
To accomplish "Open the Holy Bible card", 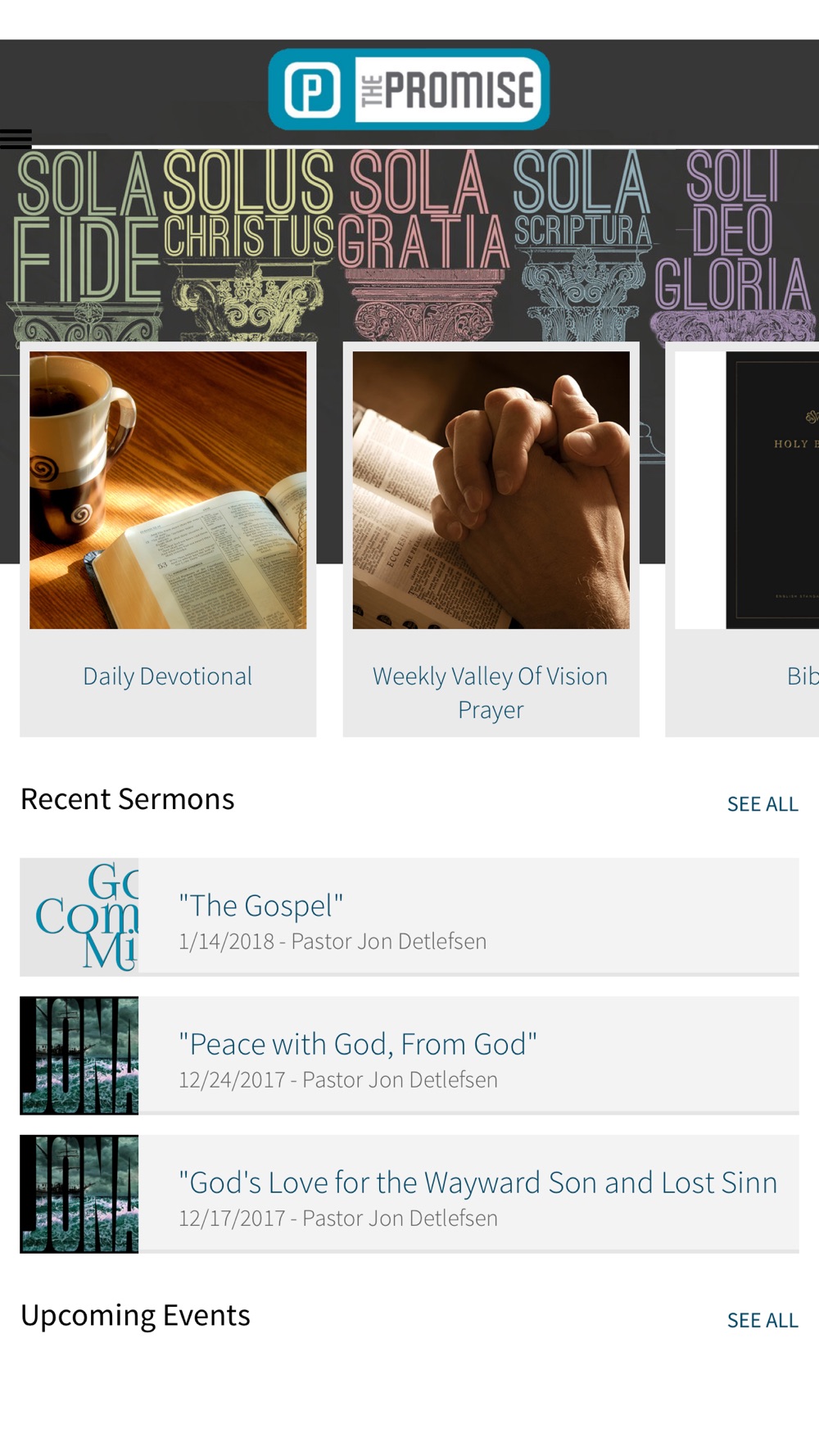I will pos(742,540).
